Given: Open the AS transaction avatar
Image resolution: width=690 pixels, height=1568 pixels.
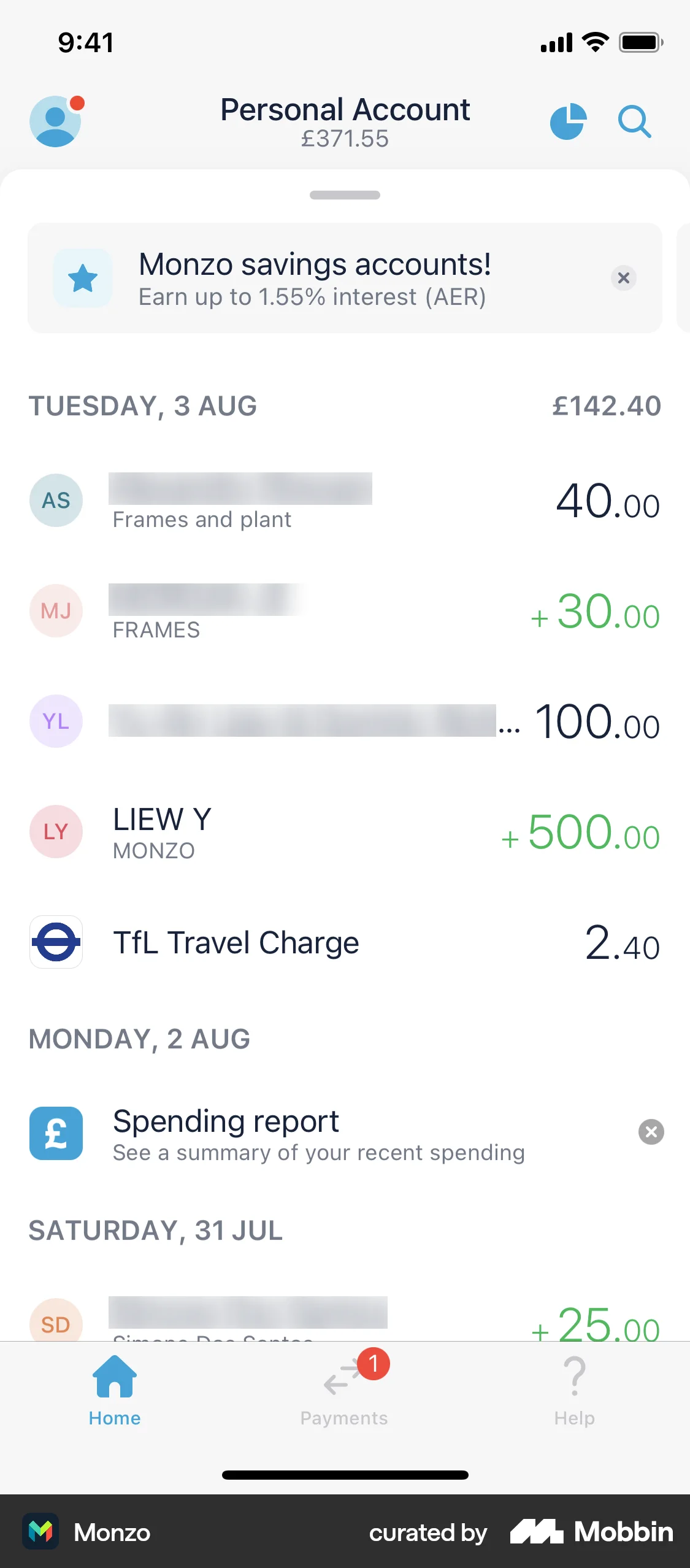Looking at the screenshot, I should point(56,500).
